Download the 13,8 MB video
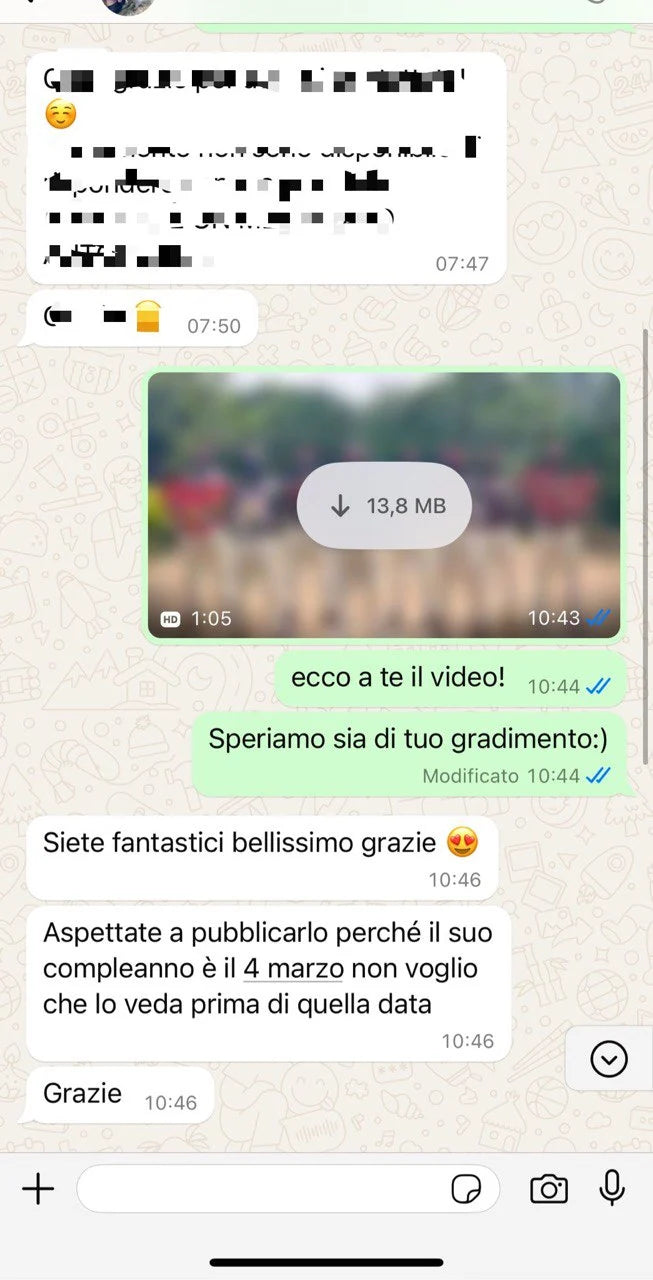 (x=385, y=505)
